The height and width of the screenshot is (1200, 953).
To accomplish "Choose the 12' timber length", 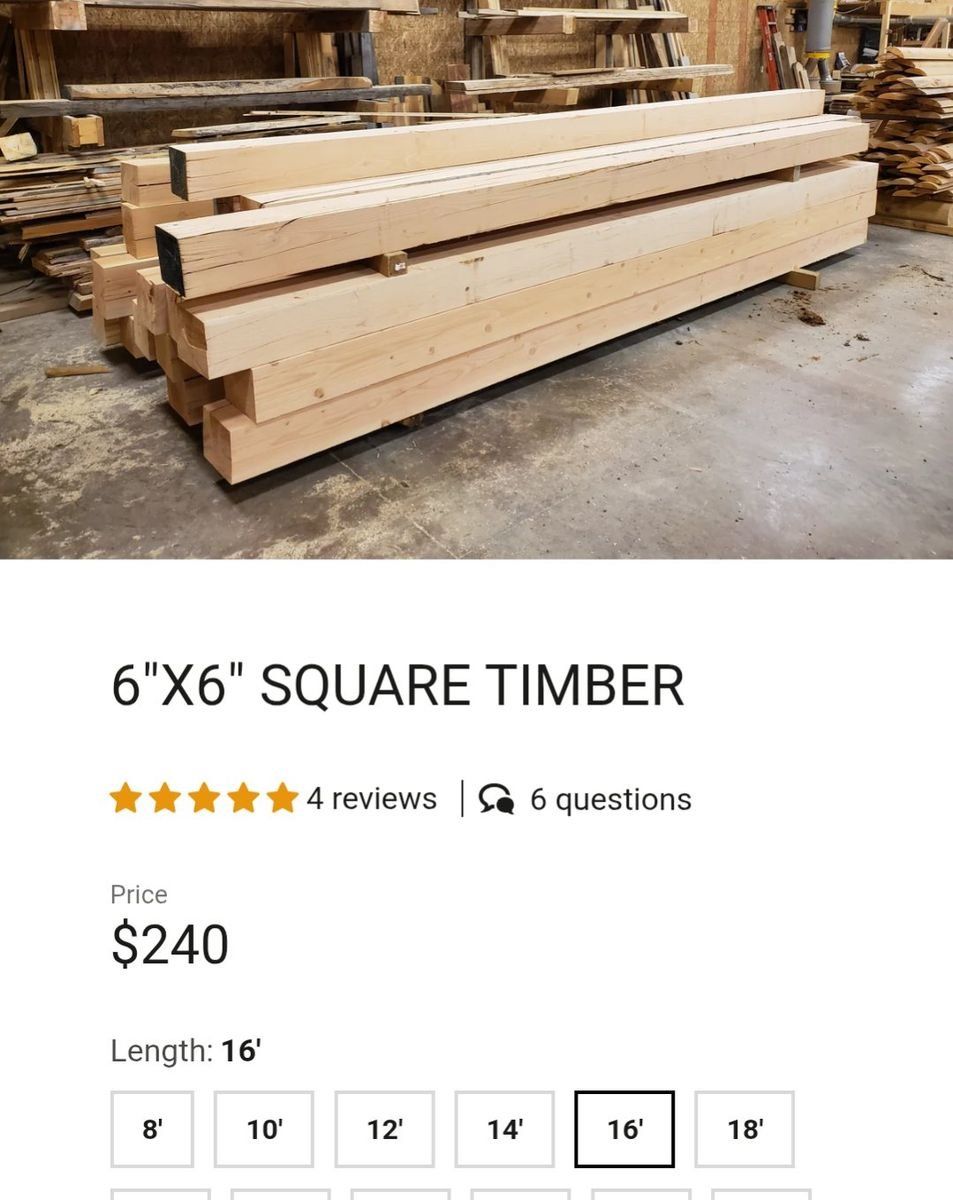I will click(x=387, y=1128).
